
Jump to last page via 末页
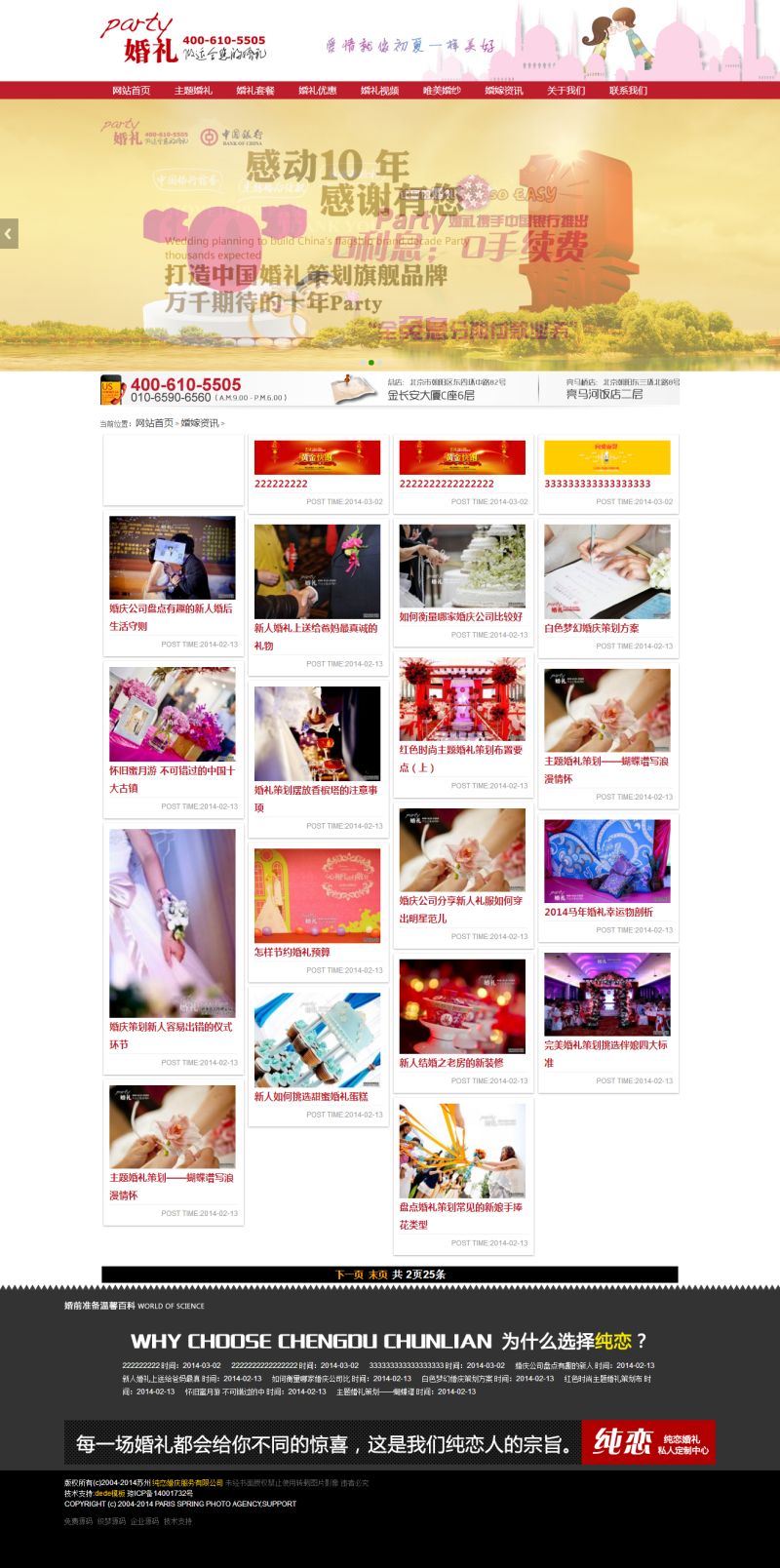[377, 1274]
